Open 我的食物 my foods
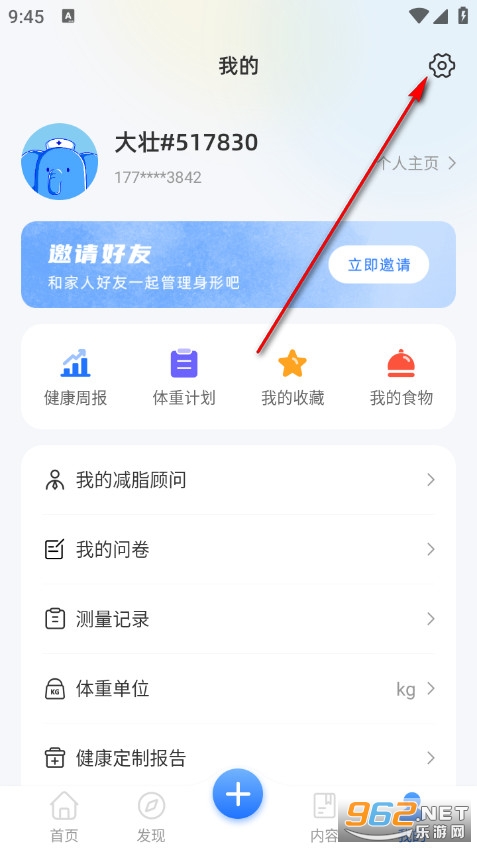Viewport: 477px width, 848px height. [401, 377]
